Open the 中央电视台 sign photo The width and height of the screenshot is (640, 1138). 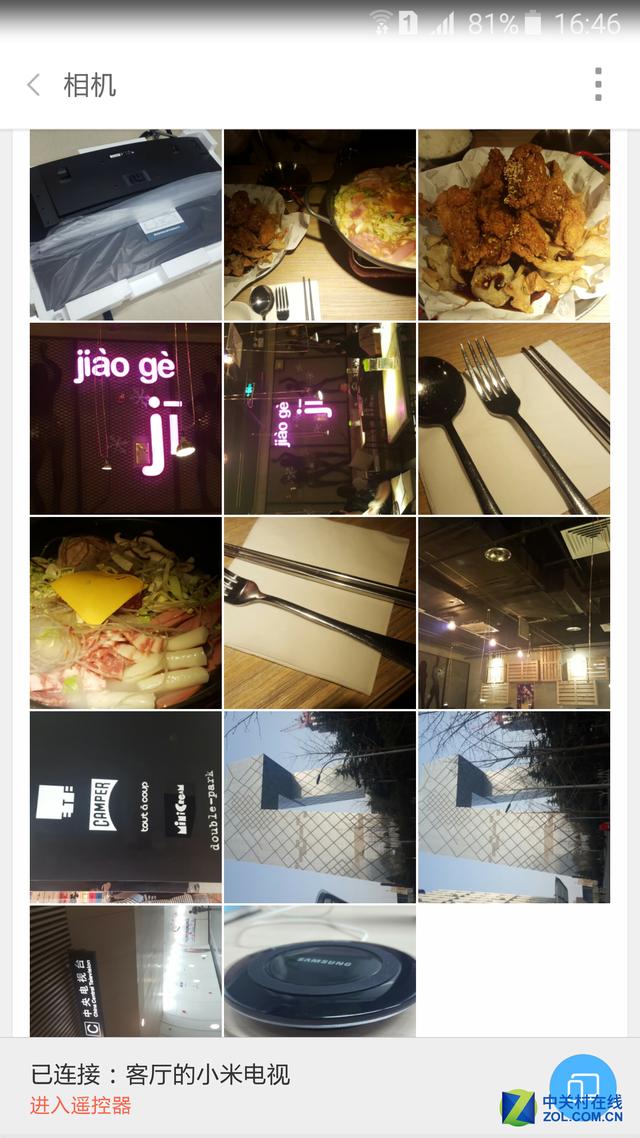125,970
